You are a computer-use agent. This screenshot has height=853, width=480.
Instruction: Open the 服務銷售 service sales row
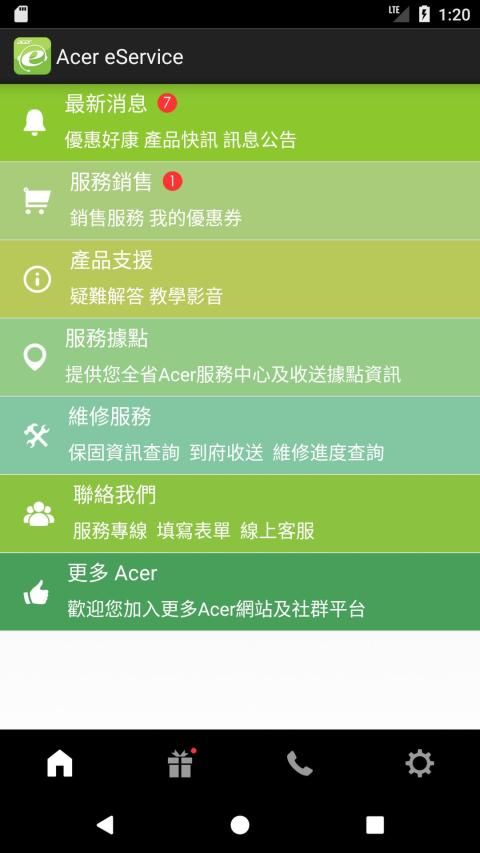(x=240, y=201)
